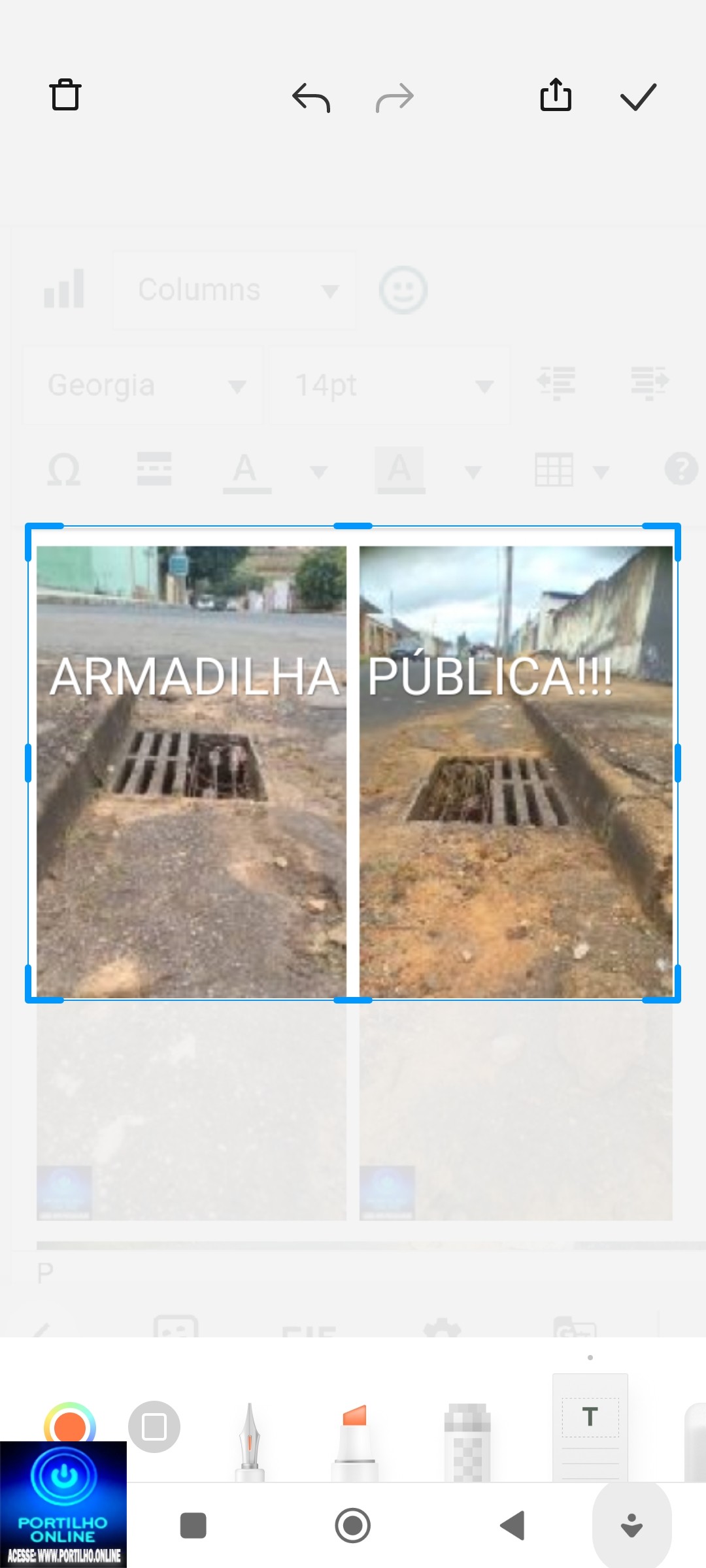This screenshot has height=1568, width=706.
Task: Share the edited screenshot
Action: coord(556,95)
